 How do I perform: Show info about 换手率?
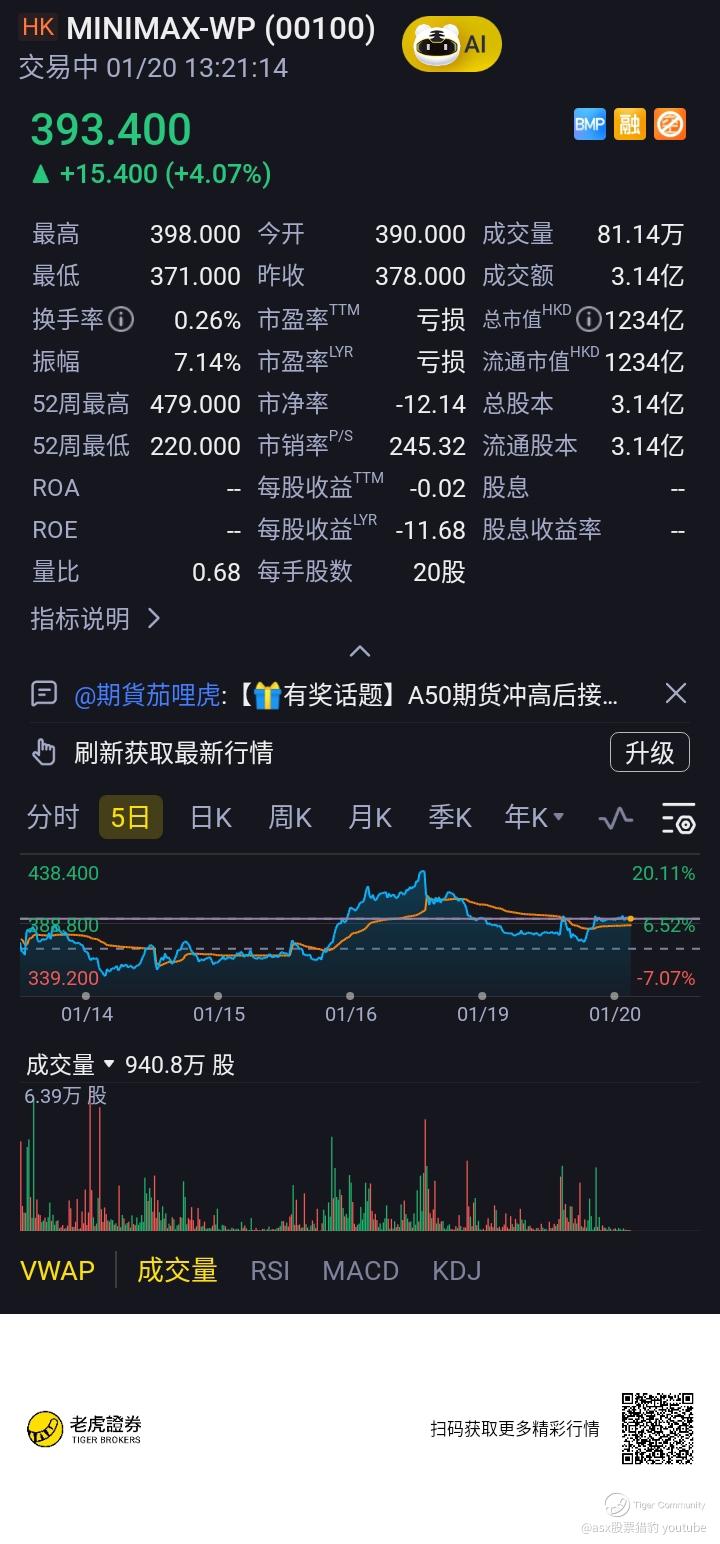pyautogui.click(x=120, y=320)
